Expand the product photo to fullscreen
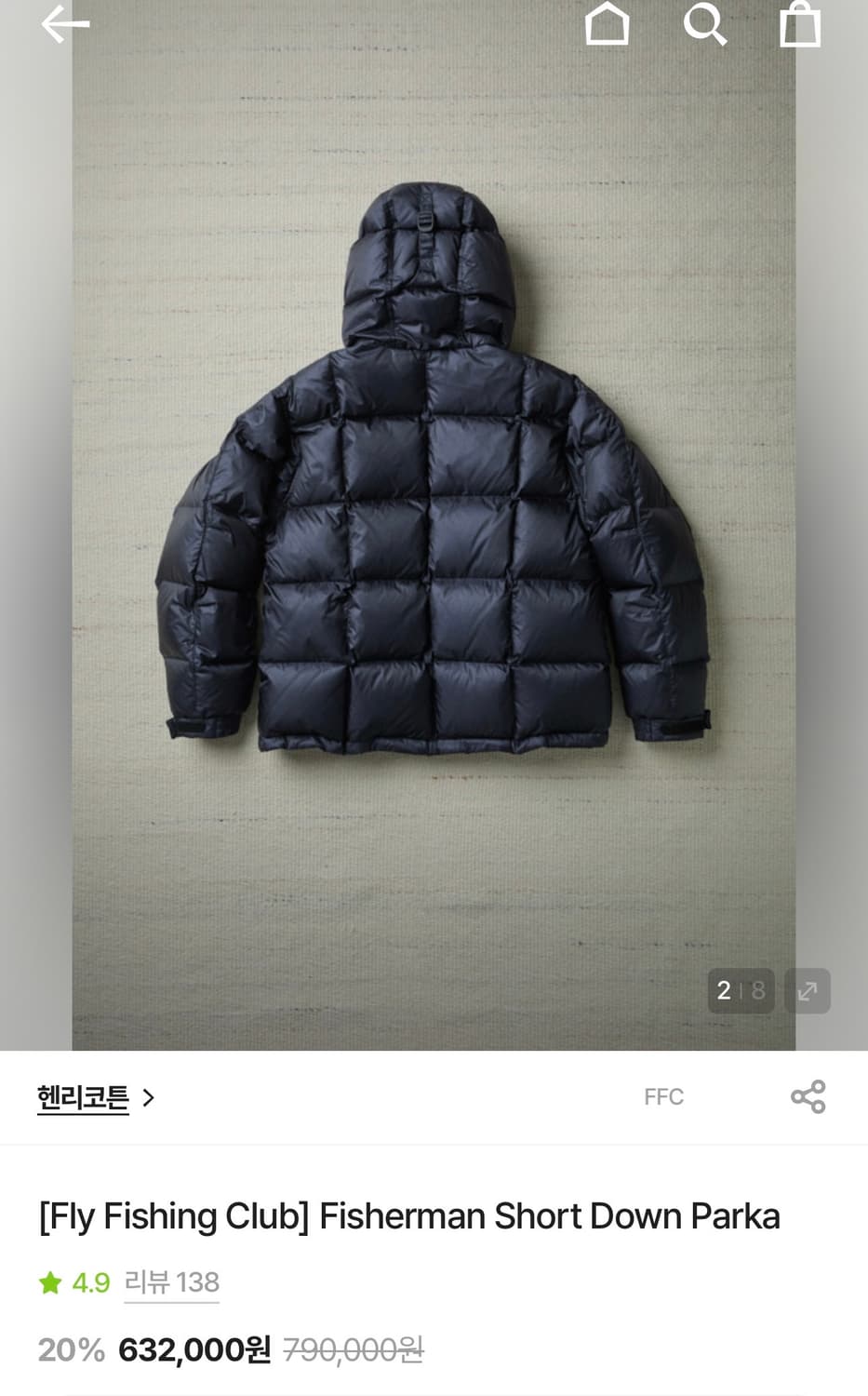Image resolution: width=868 pixels, height=1396 pixels. 807,990
